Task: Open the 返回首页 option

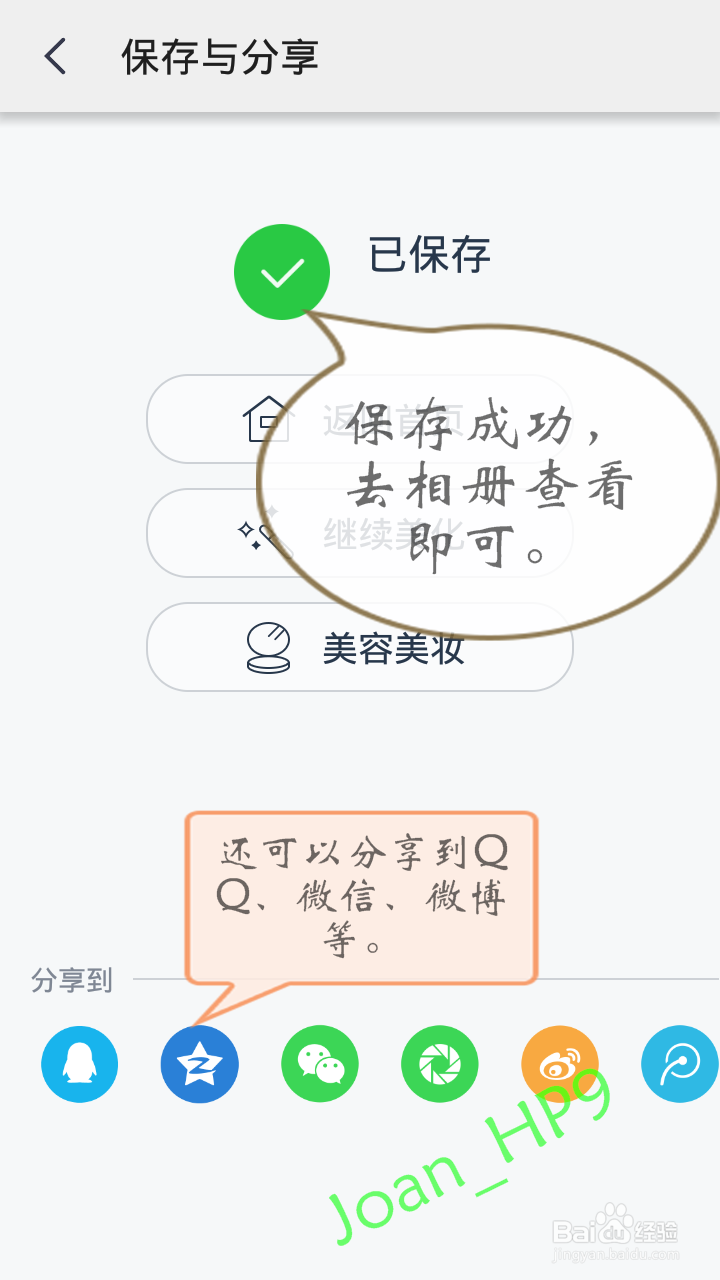Action: click(360, 419)
